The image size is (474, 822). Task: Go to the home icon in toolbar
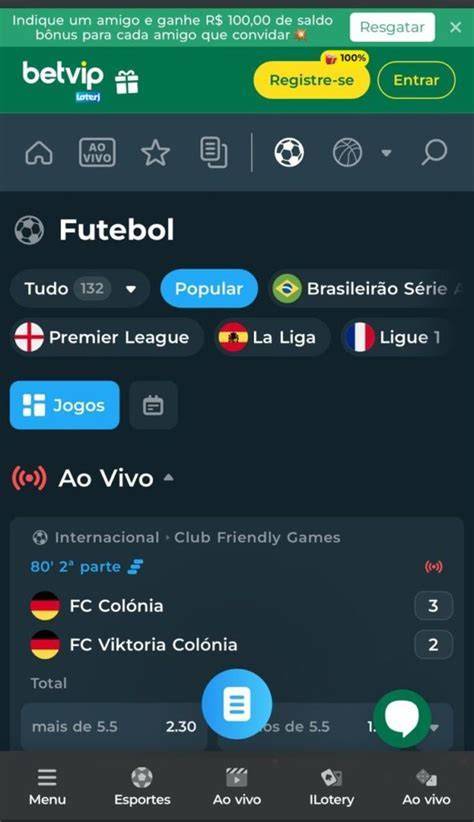(x=39, y=153)
